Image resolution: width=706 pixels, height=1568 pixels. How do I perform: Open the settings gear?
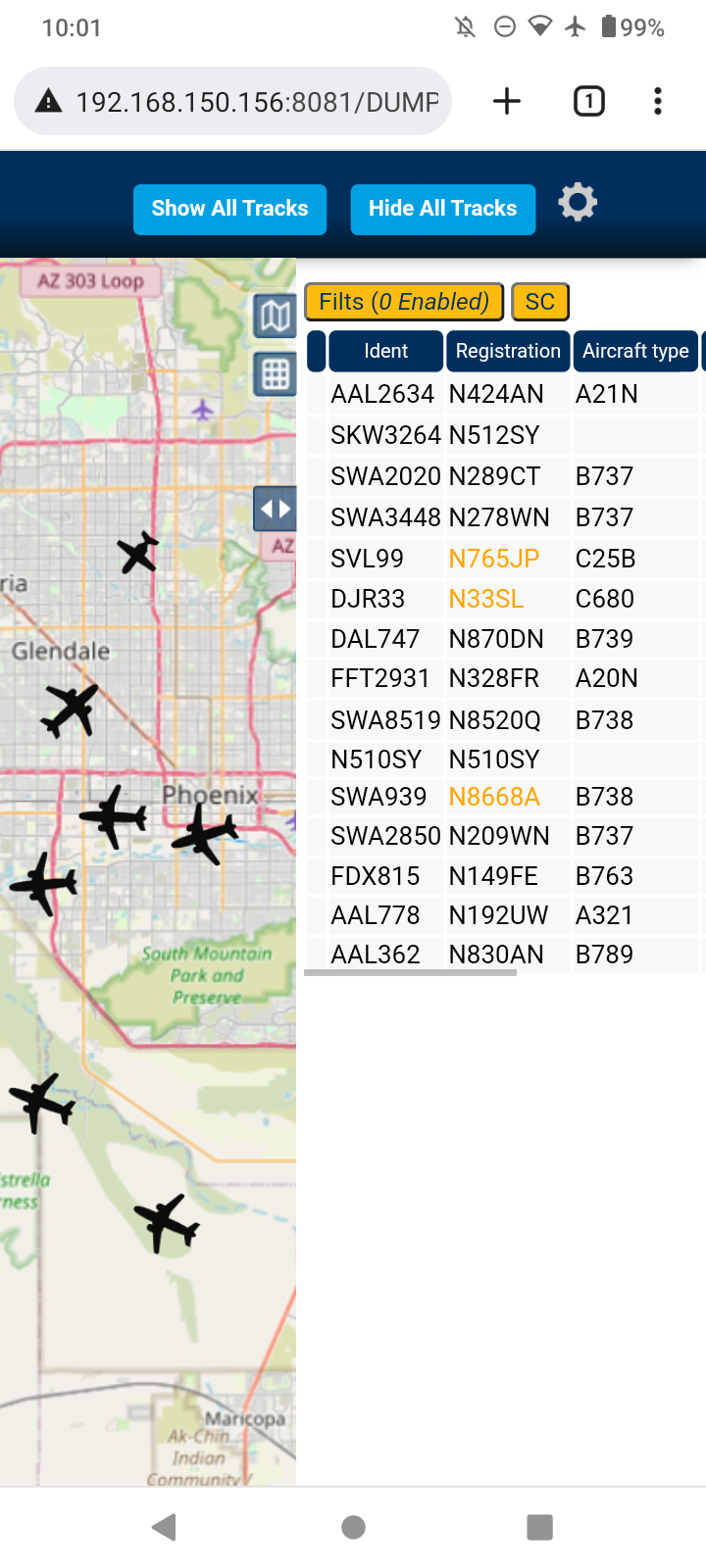tap(578, 202)
